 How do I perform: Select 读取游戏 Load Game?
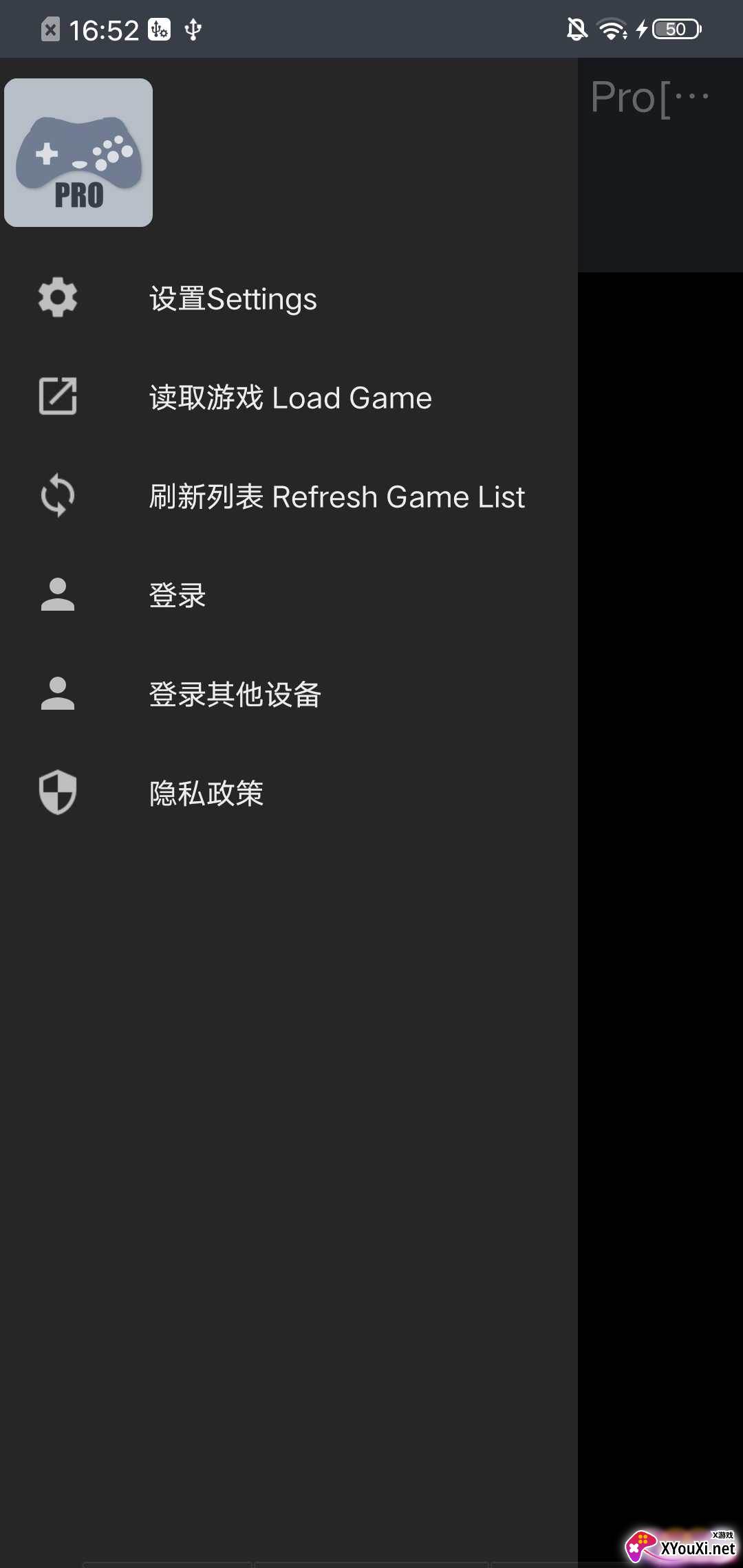tap(290, 398)
